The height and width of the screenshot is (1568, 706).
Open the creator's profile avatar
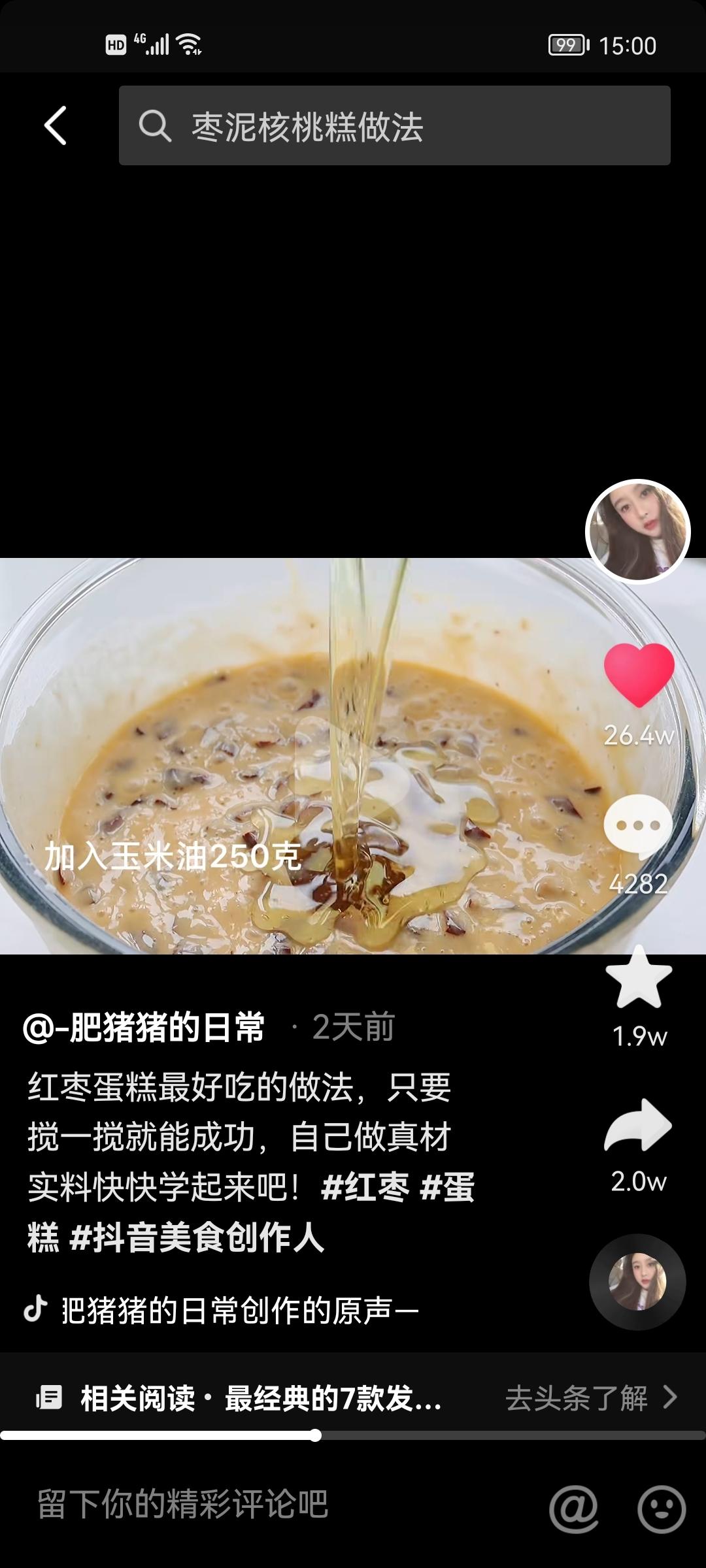(637, 531)
